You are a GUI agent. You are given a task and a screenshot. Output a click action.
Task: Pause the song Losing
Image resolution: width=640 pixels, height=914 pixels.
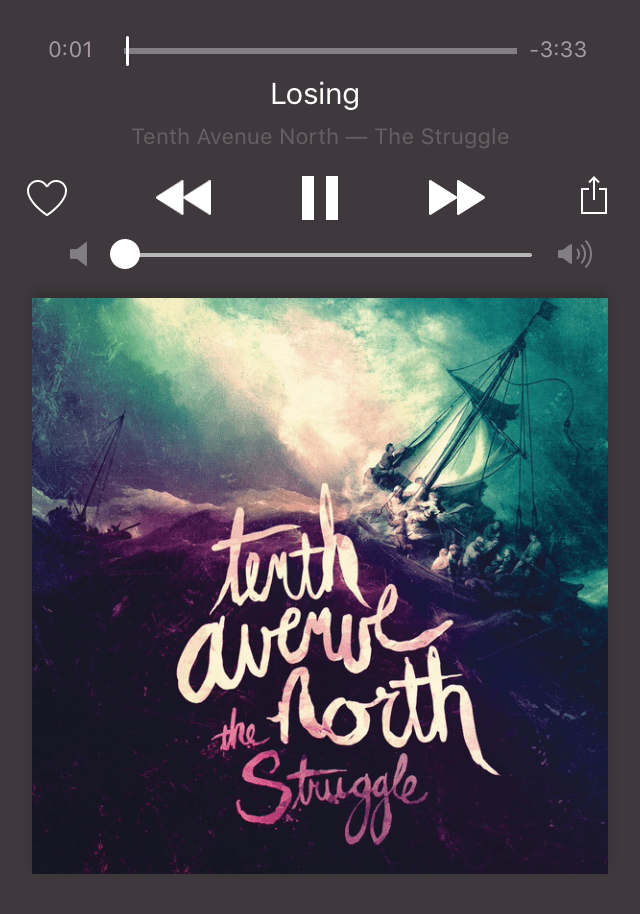coord(320,198)
